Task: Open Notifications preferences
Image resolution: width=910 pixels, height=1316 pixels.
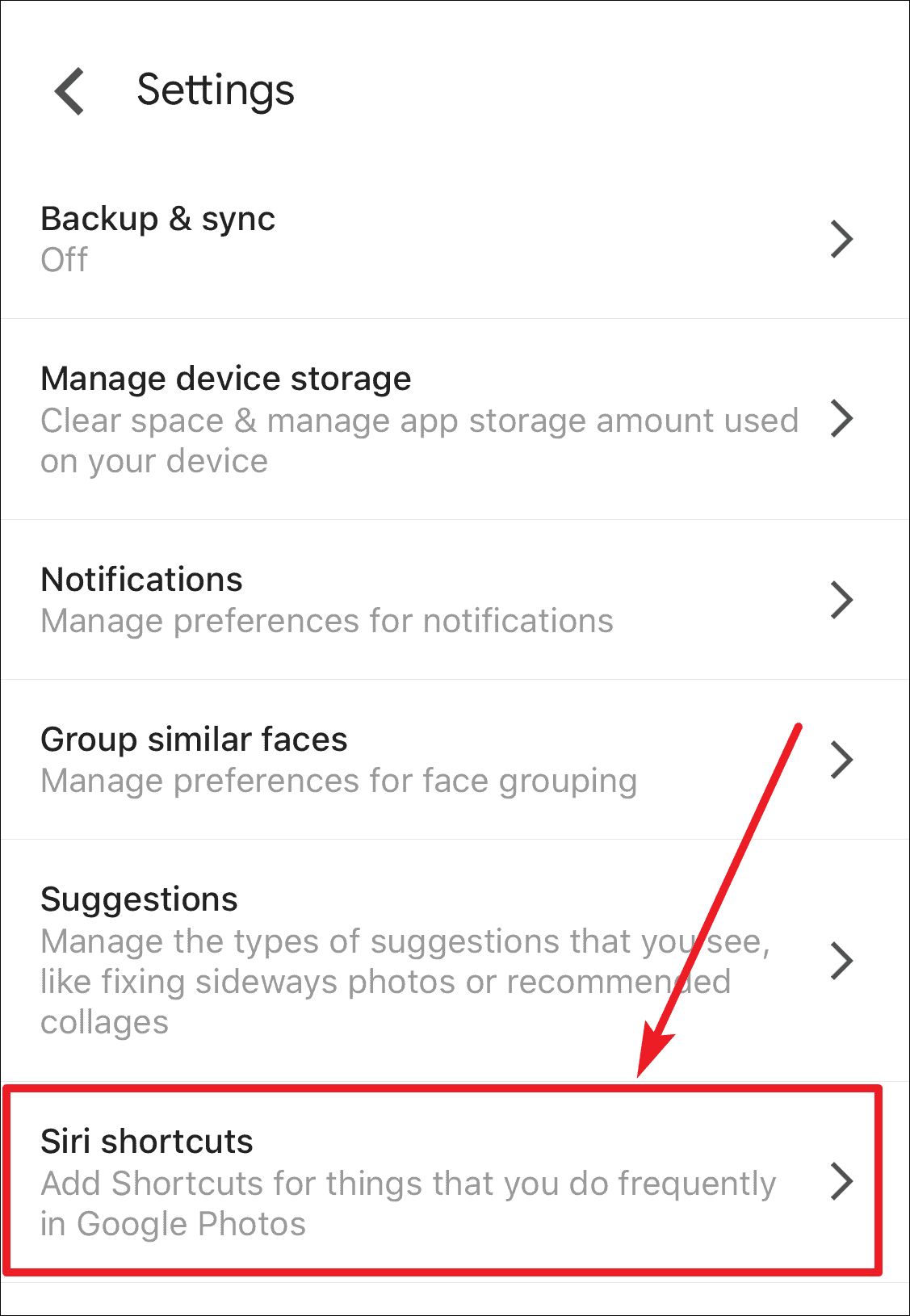Action: (436, 600)
